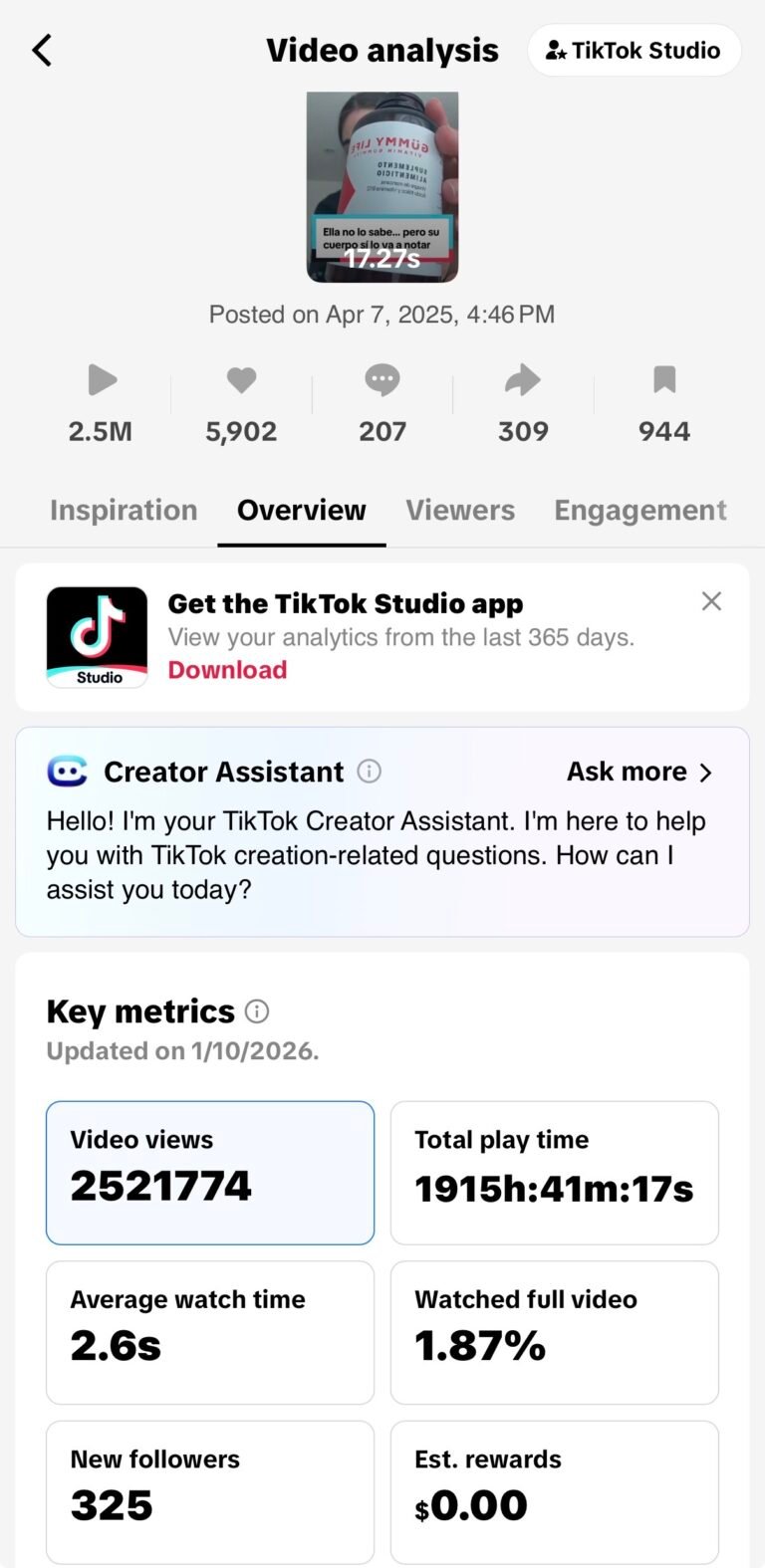Open the Engagement tab

pyautogui.click(x=639, y=510)
